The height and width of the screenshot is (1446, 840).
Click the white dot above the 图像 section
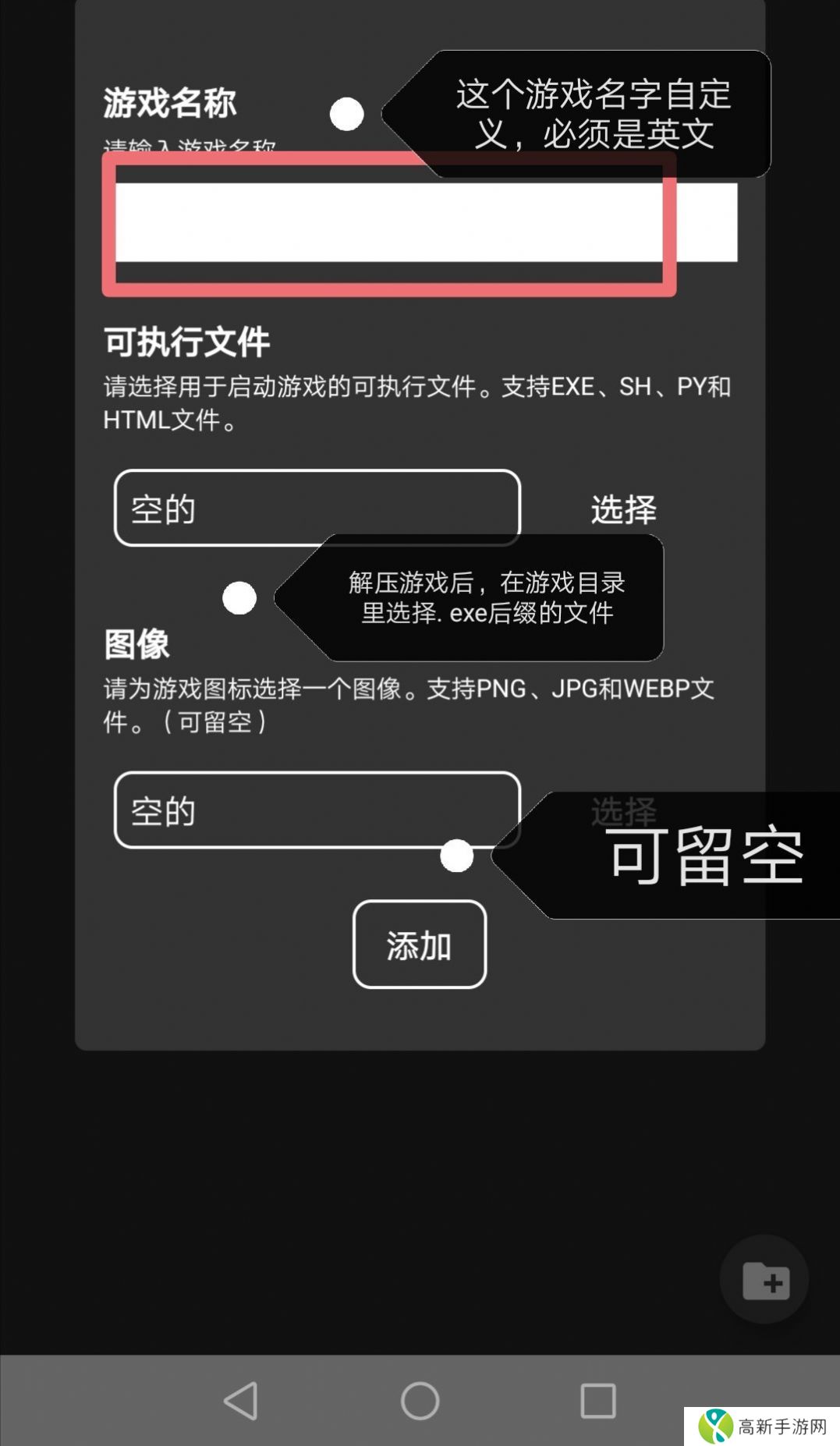click(x=239, y=597)
